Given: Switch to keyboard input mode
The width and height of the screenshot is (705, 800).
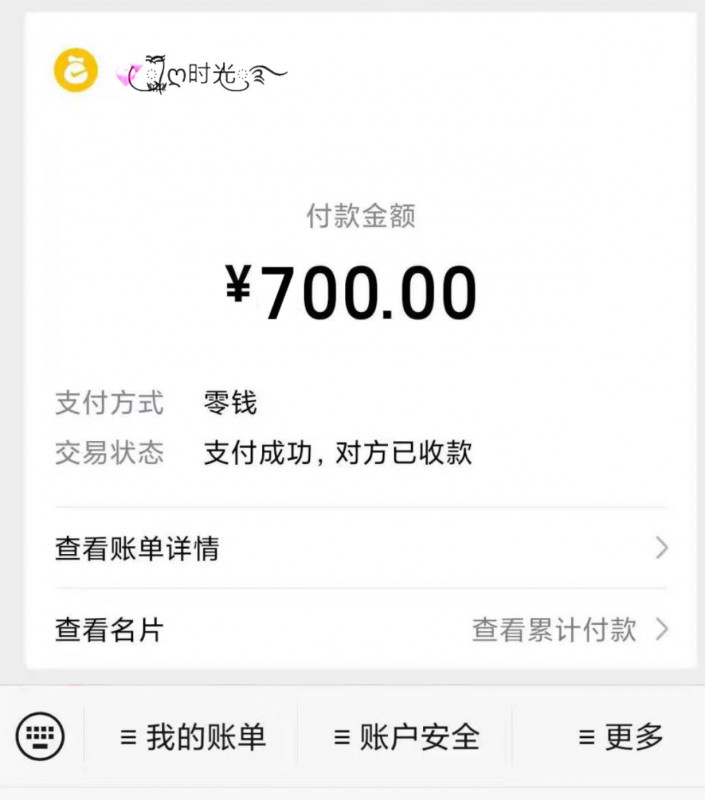Looking at the screenshot, I should [x=40, y=738].
